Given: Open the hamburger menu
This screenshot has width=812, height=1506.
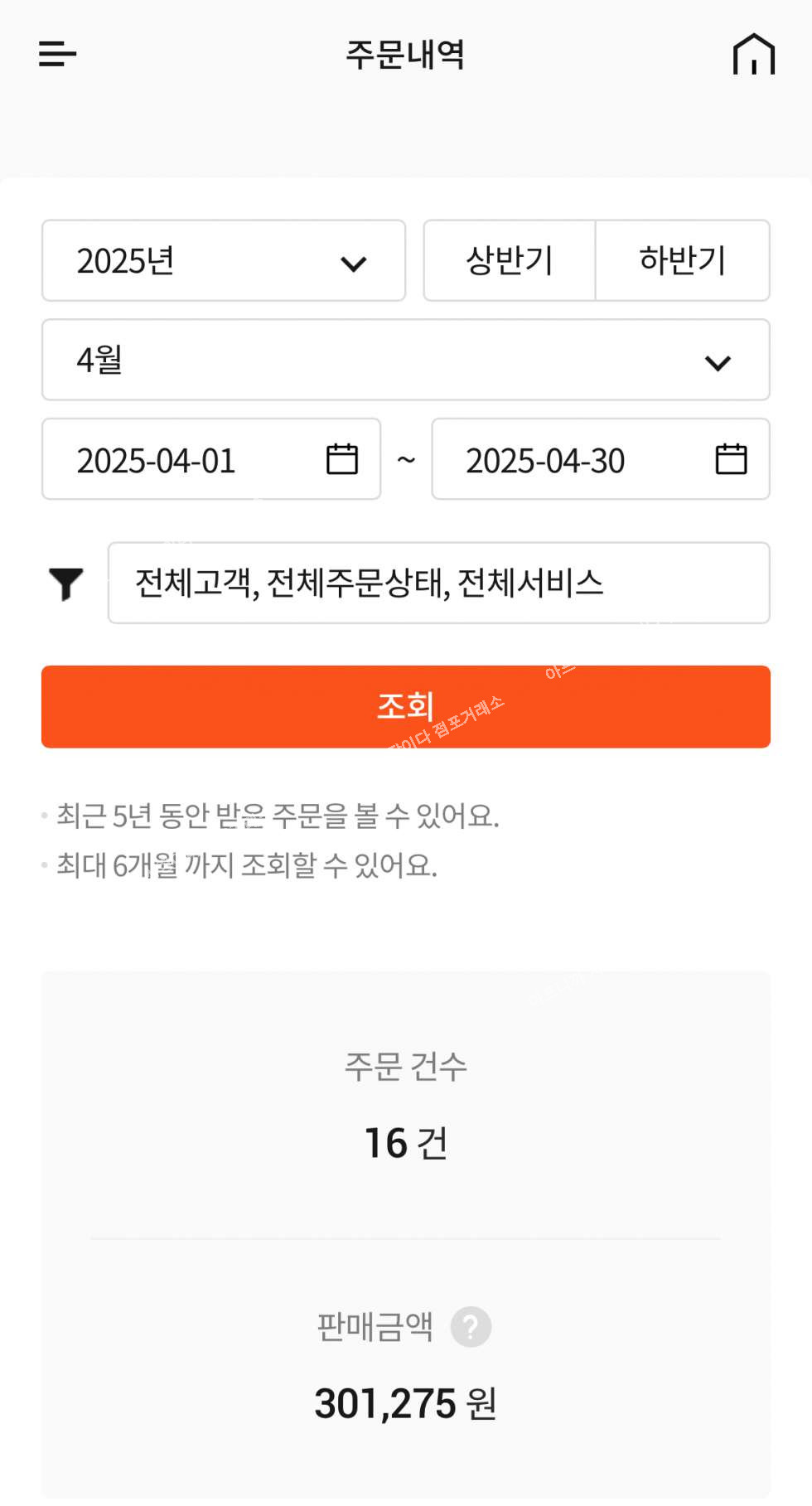Looking at the screenshot, I should 57,54.
